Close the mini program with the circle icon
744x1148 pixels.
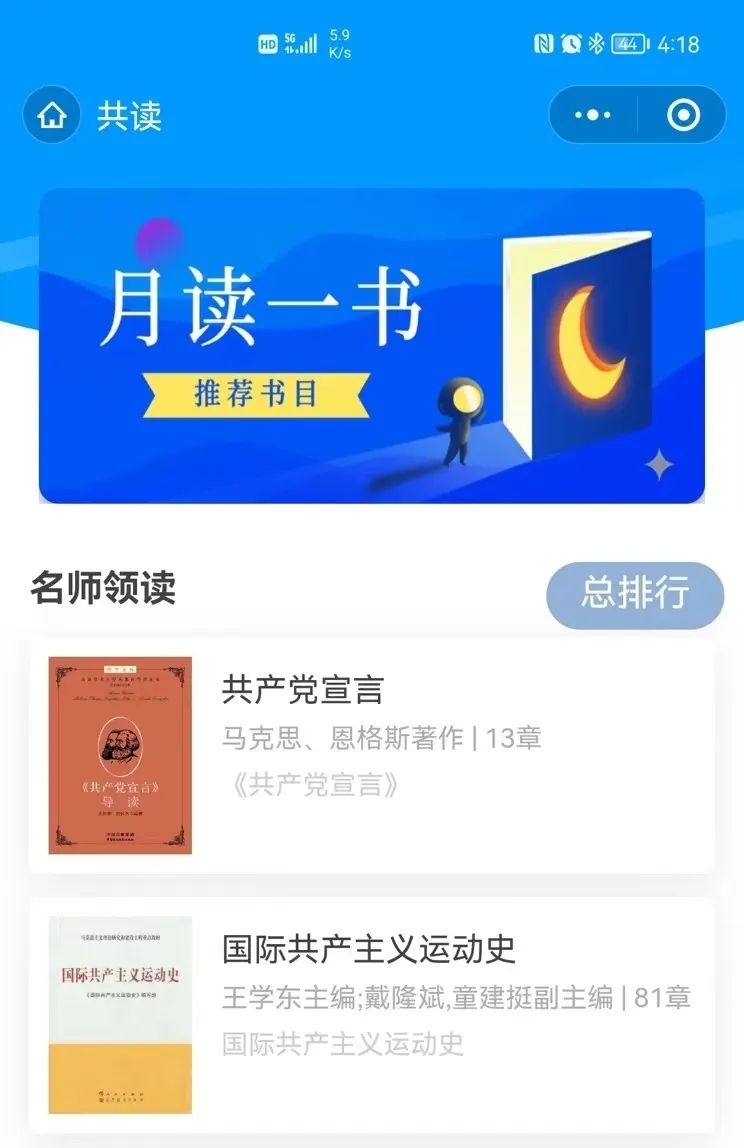[x=684, y=115]
